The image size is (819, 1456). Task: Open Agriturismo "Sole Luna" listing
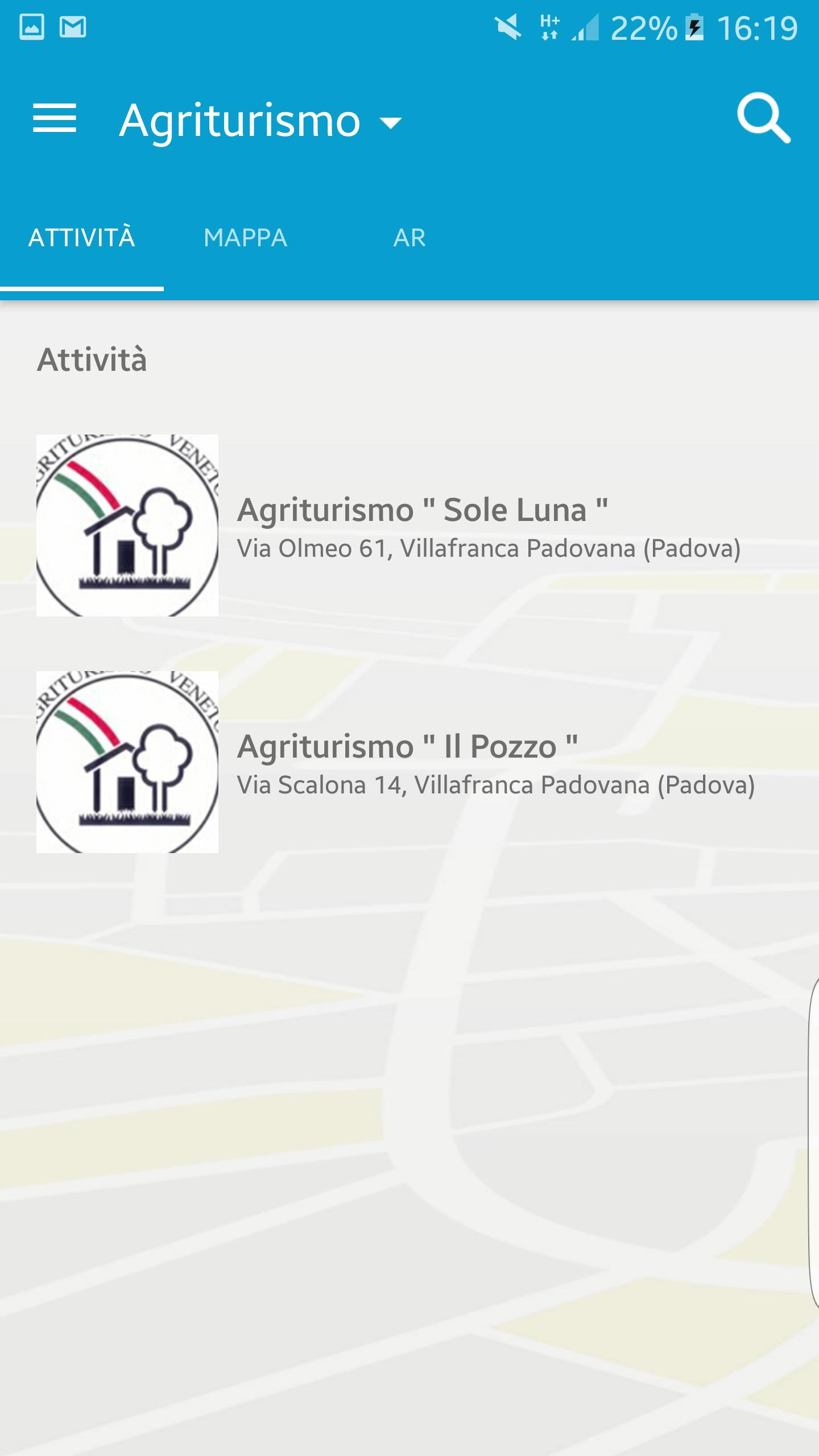pos(409,526)
